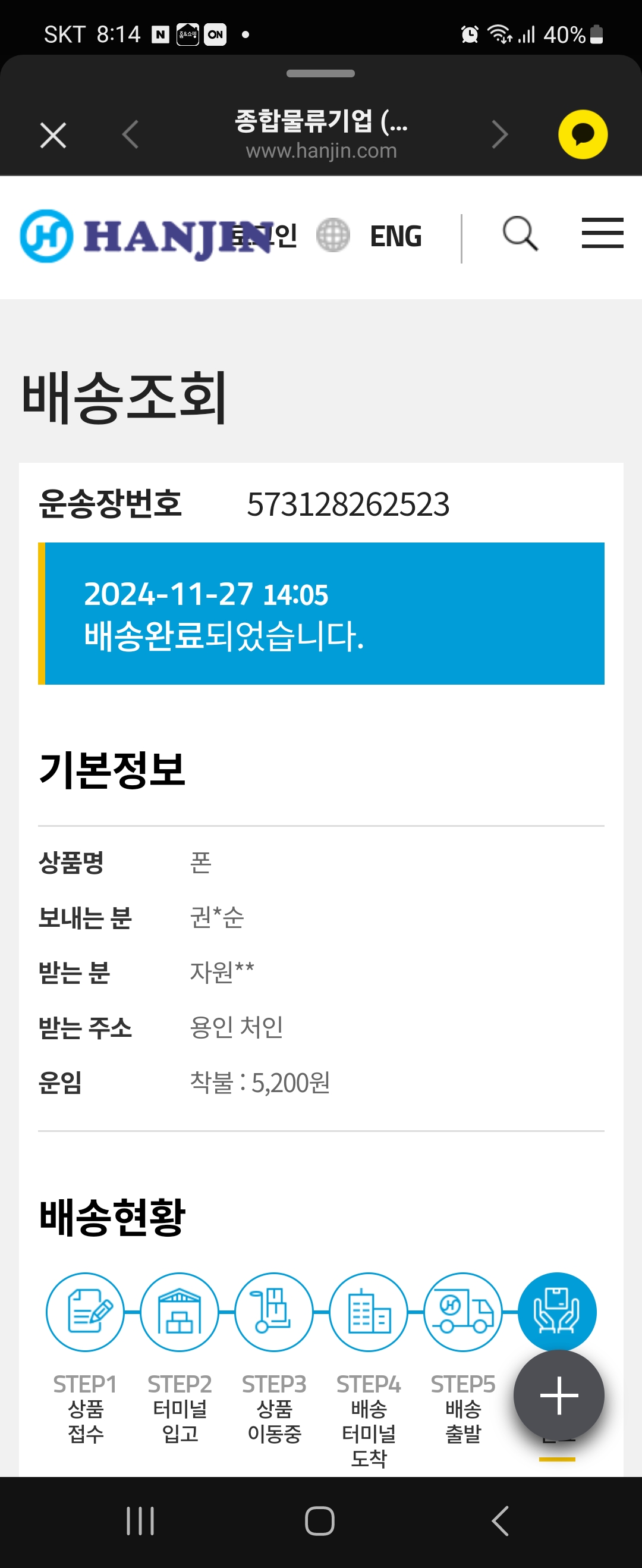Tap the system back button

[x=499, y=1521]
